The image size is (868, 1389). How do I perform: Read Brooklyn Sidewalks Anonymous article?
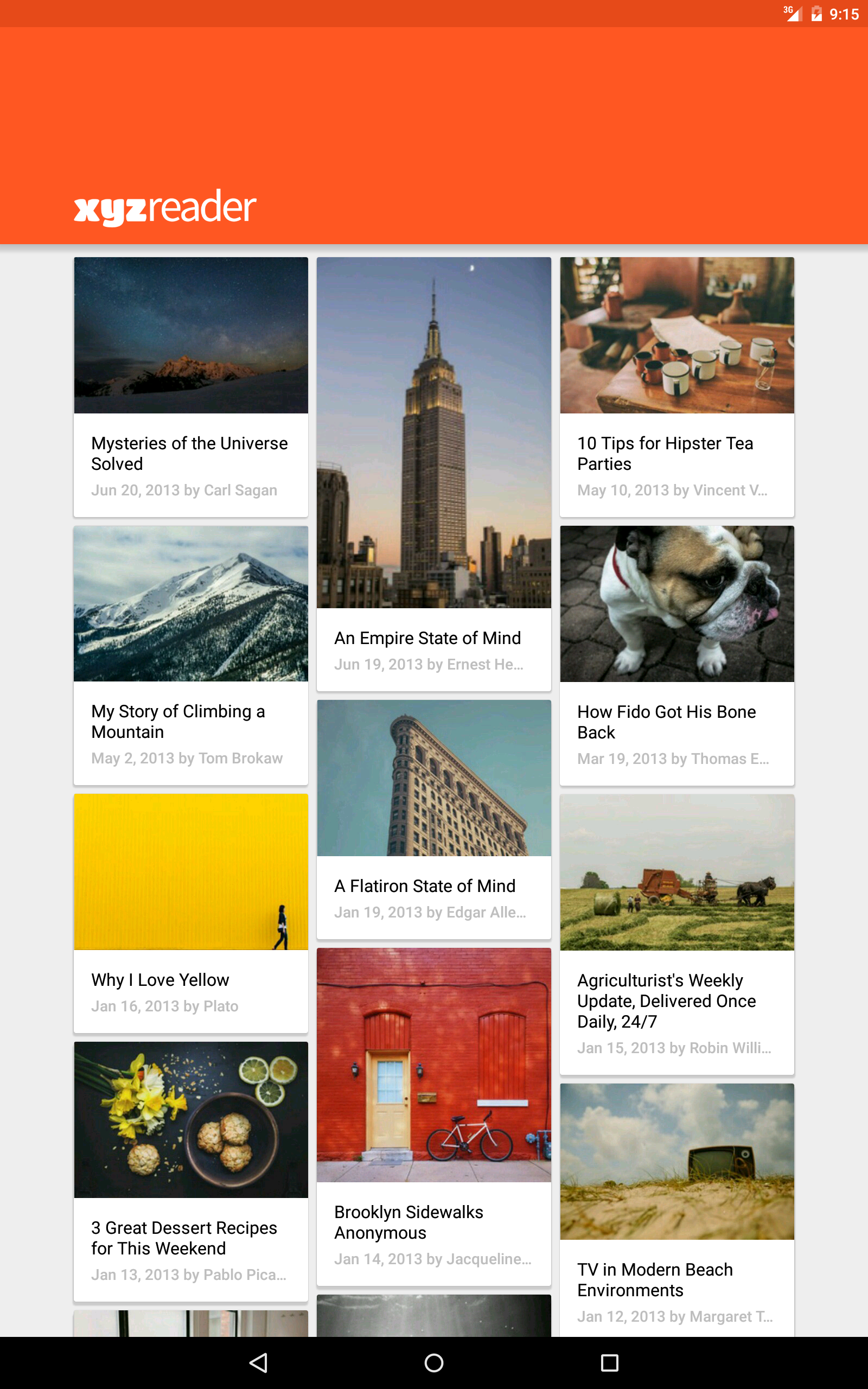pyautogui.click(x=433, y=1117)
